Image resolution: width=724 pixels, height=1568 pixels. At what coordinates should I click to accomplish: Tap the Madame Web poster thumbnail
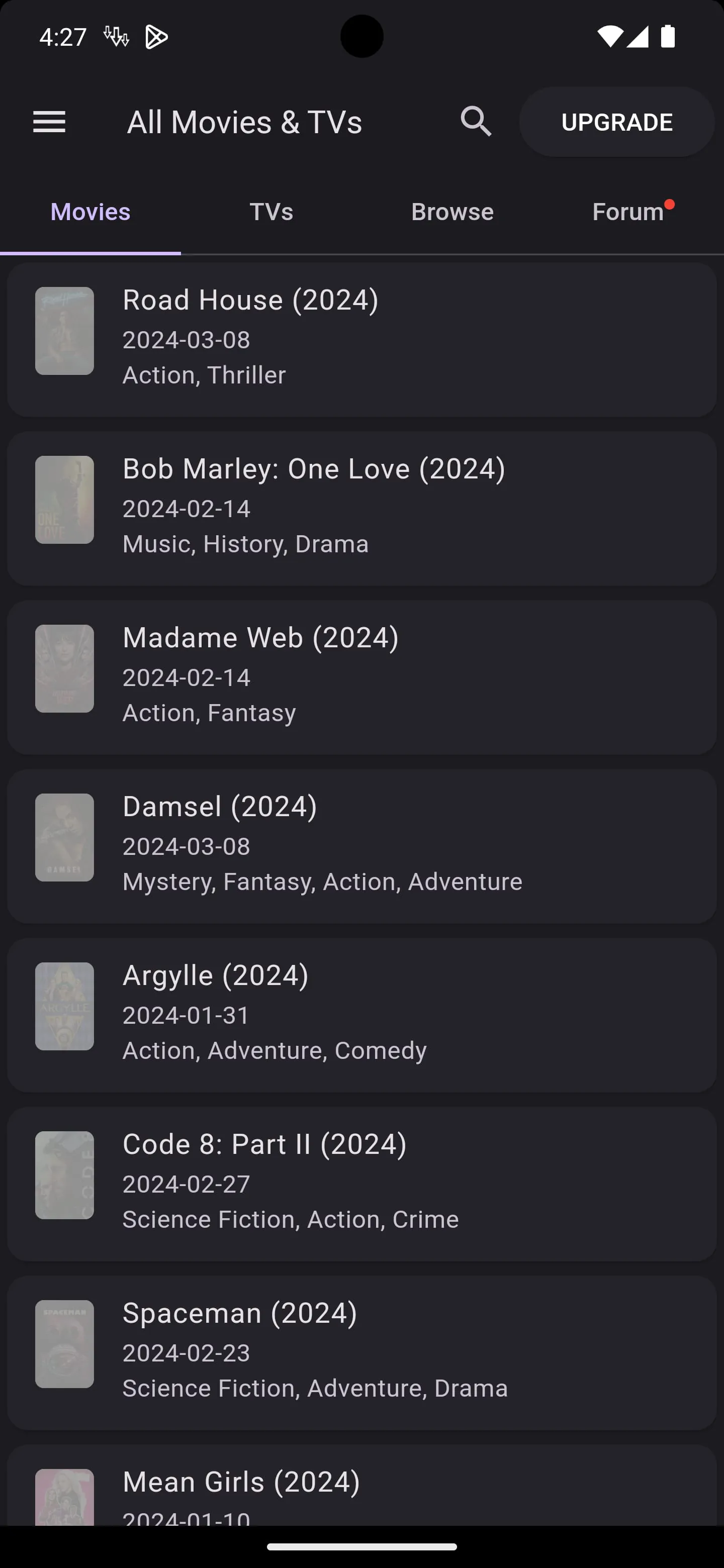click(64, 668)
